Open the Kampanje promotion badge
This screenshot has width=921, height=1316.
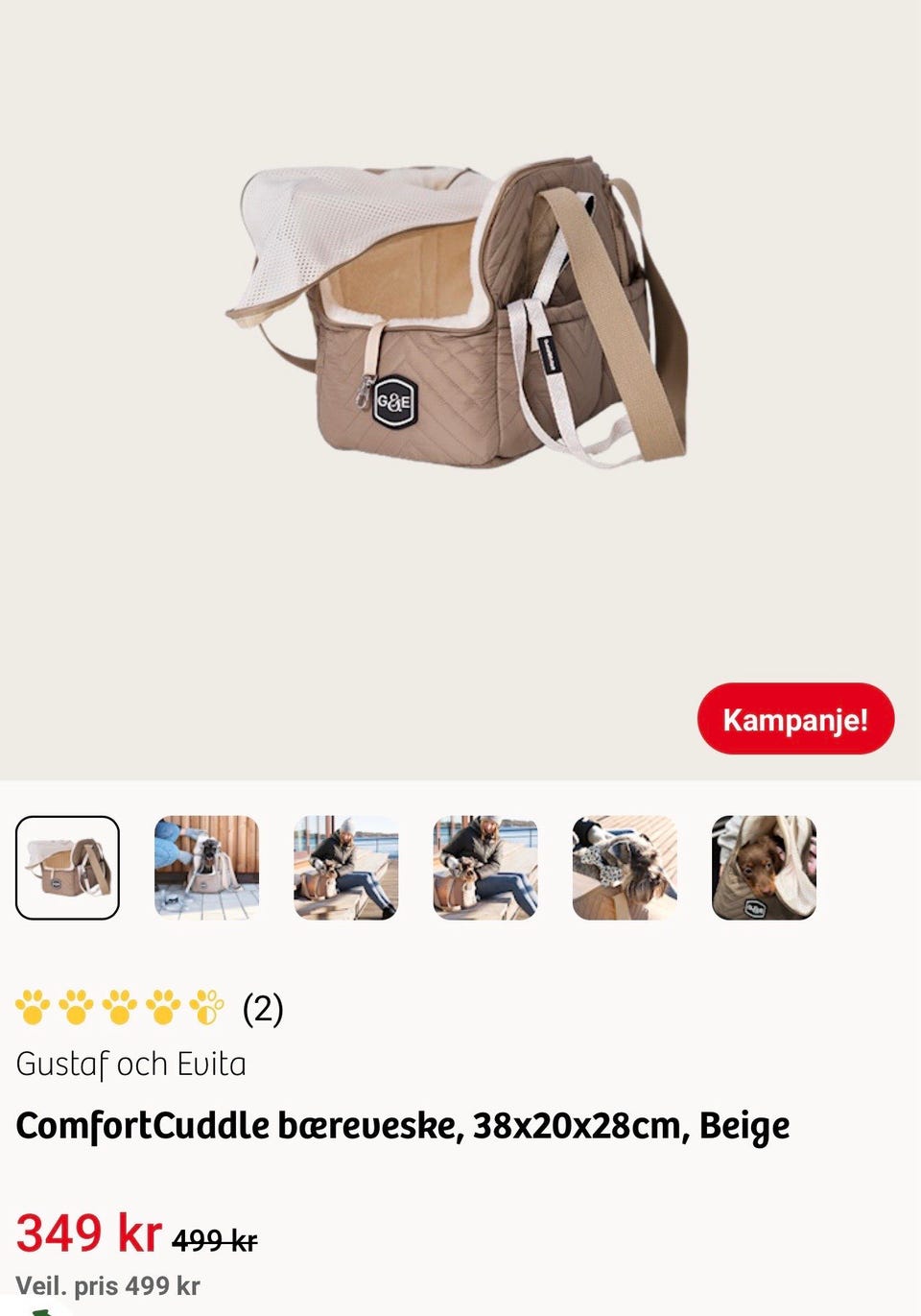pos(796,721)
